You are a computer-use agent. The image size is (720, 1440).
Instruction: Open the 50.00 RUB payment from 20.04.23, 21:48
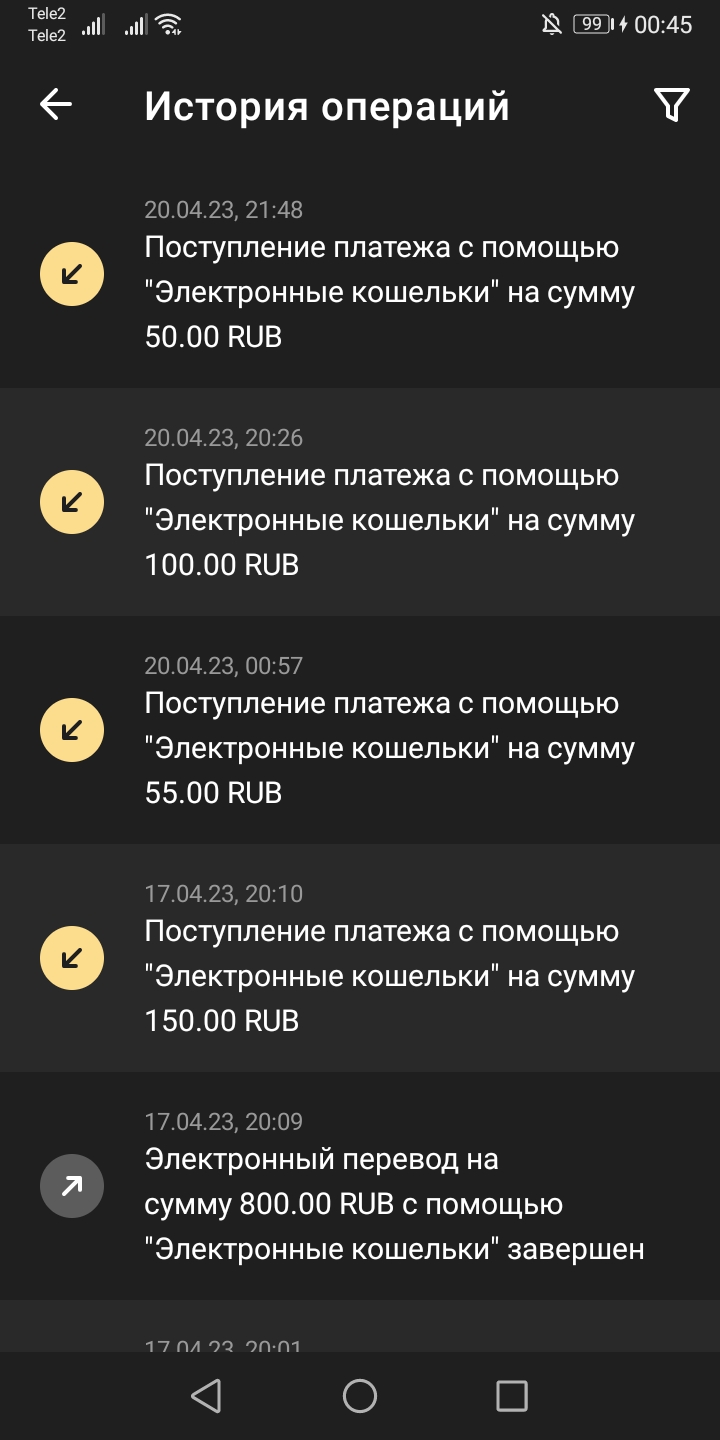click(390, 292)
